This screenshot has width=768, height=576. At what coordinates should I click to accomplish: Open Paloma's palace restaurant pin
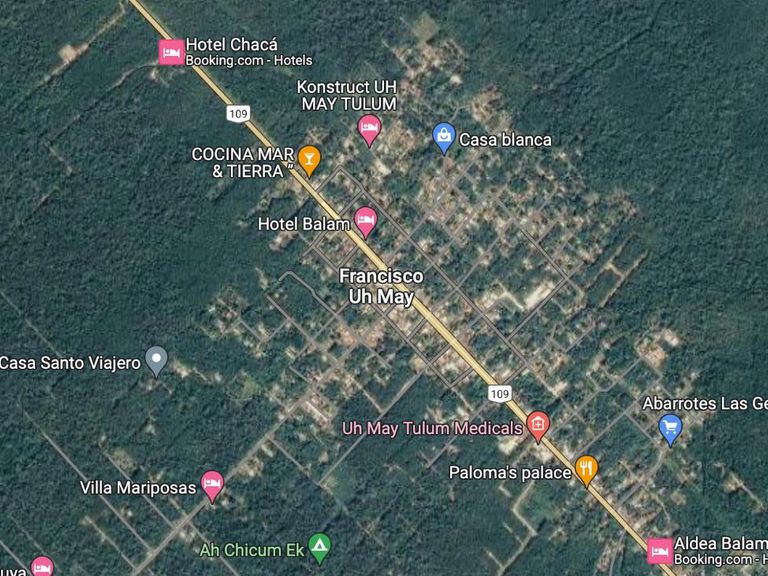[587, 469]
